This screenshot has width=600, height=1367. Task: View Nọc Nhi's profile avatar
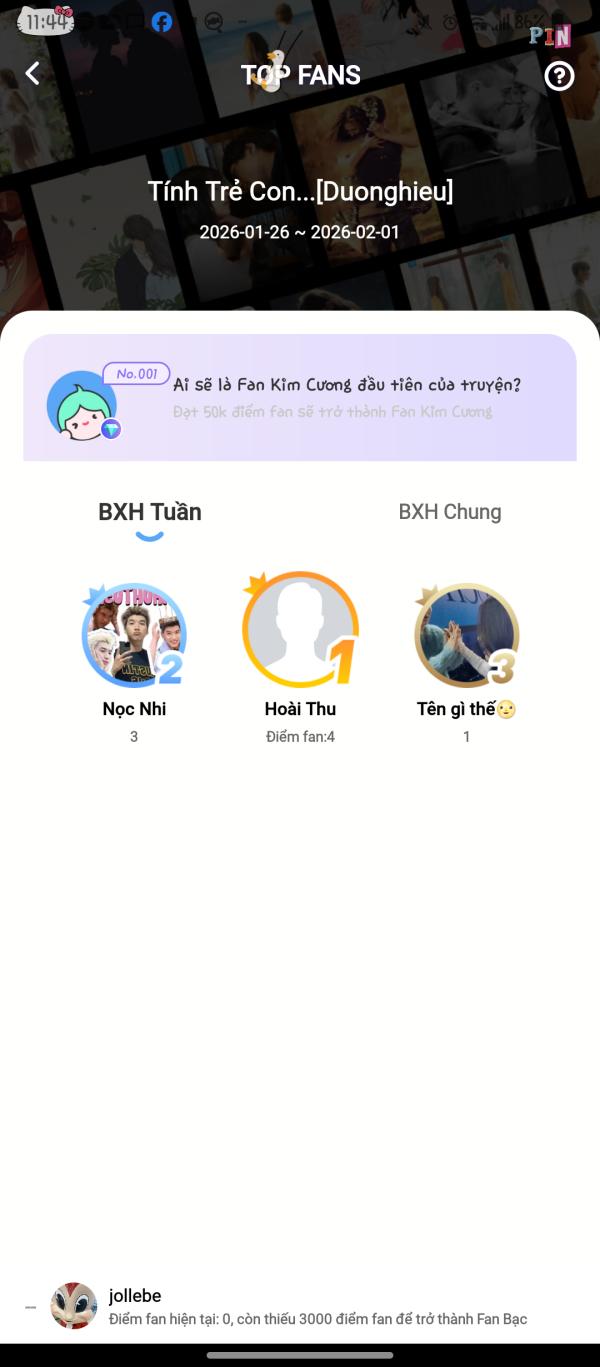(134, 636)
